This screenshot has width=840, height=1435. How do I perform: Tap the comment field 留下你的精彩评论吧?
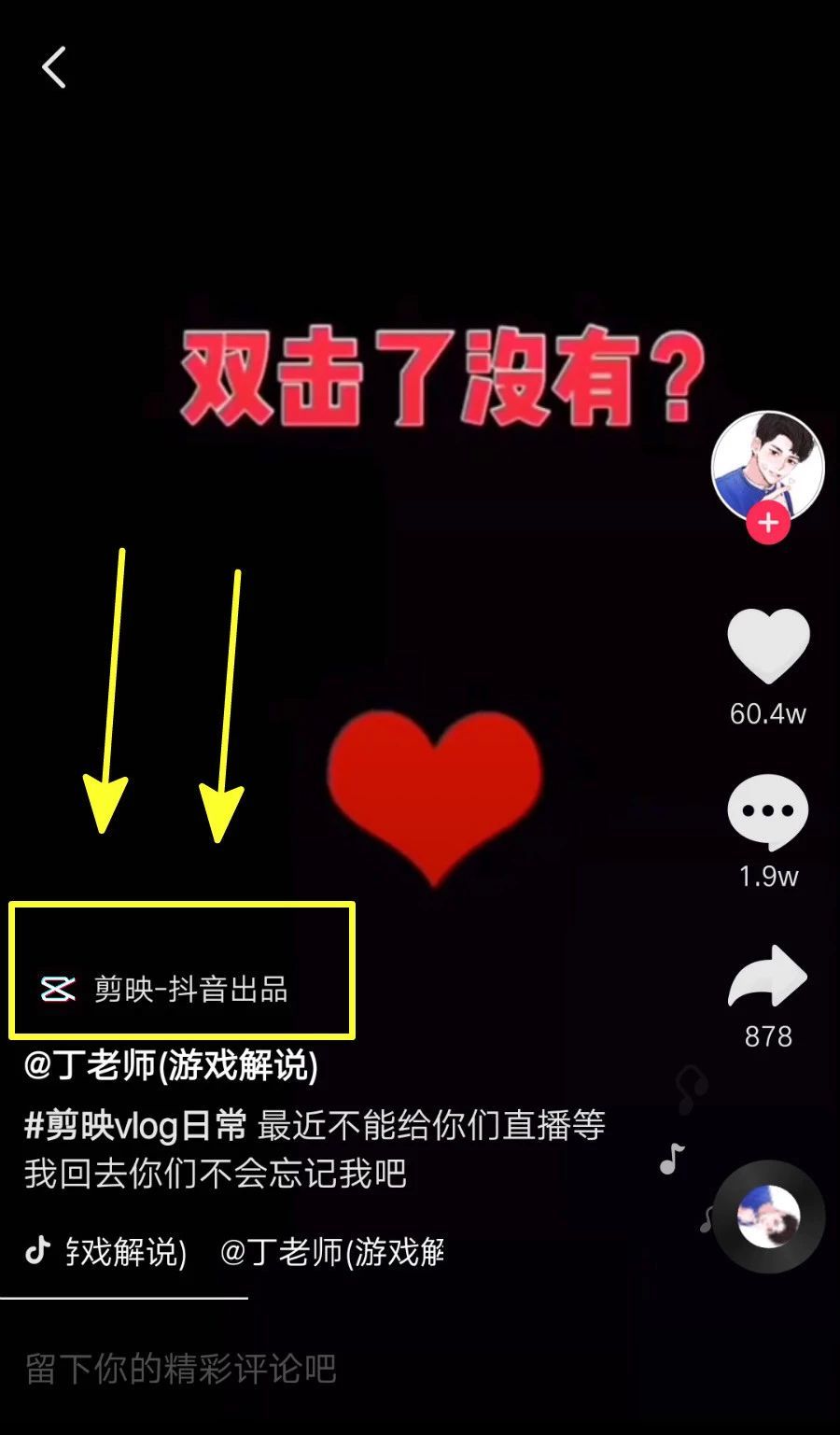point(180,1369)
